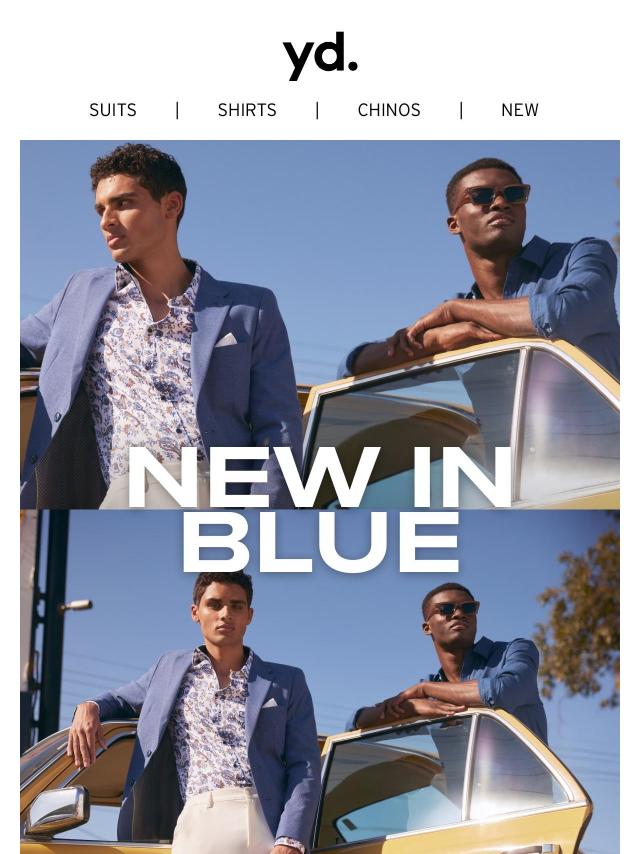Open the Suits category link
The height and width of the screenshot is (854, 640).
[x=113, y=110]
